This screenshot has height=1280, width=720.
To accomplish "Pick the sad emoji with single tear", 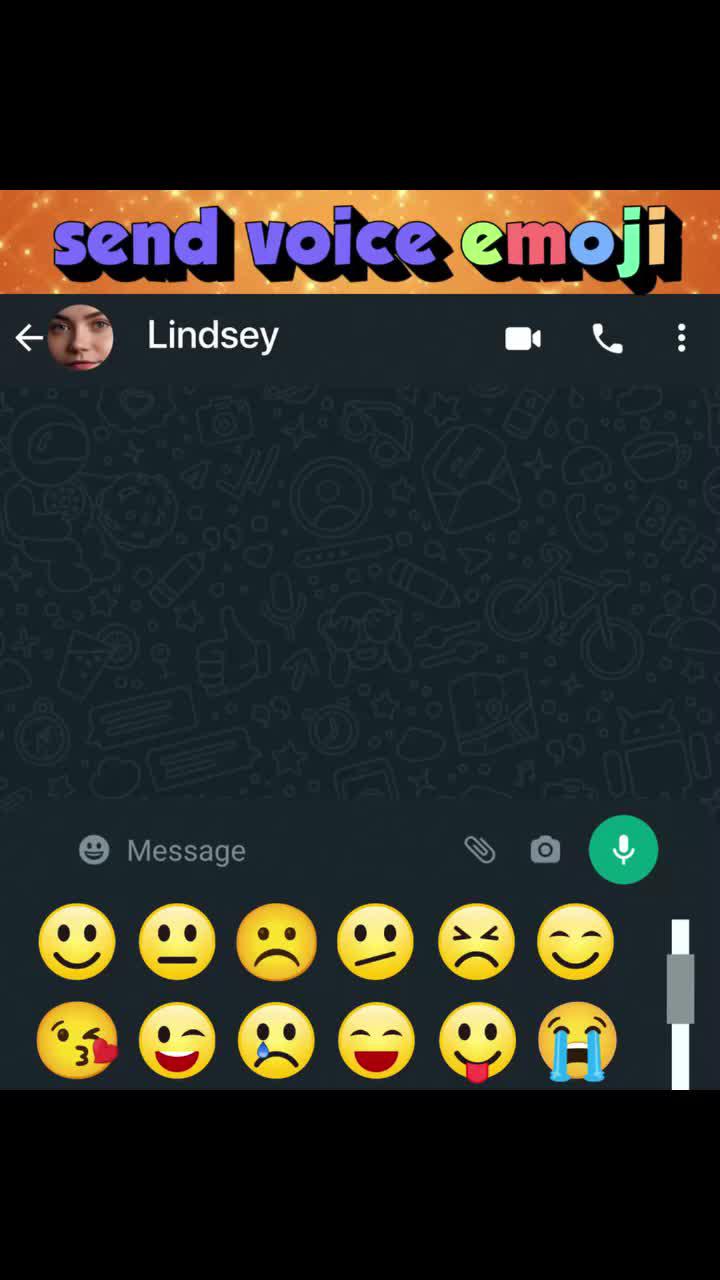I will 276,1041.
